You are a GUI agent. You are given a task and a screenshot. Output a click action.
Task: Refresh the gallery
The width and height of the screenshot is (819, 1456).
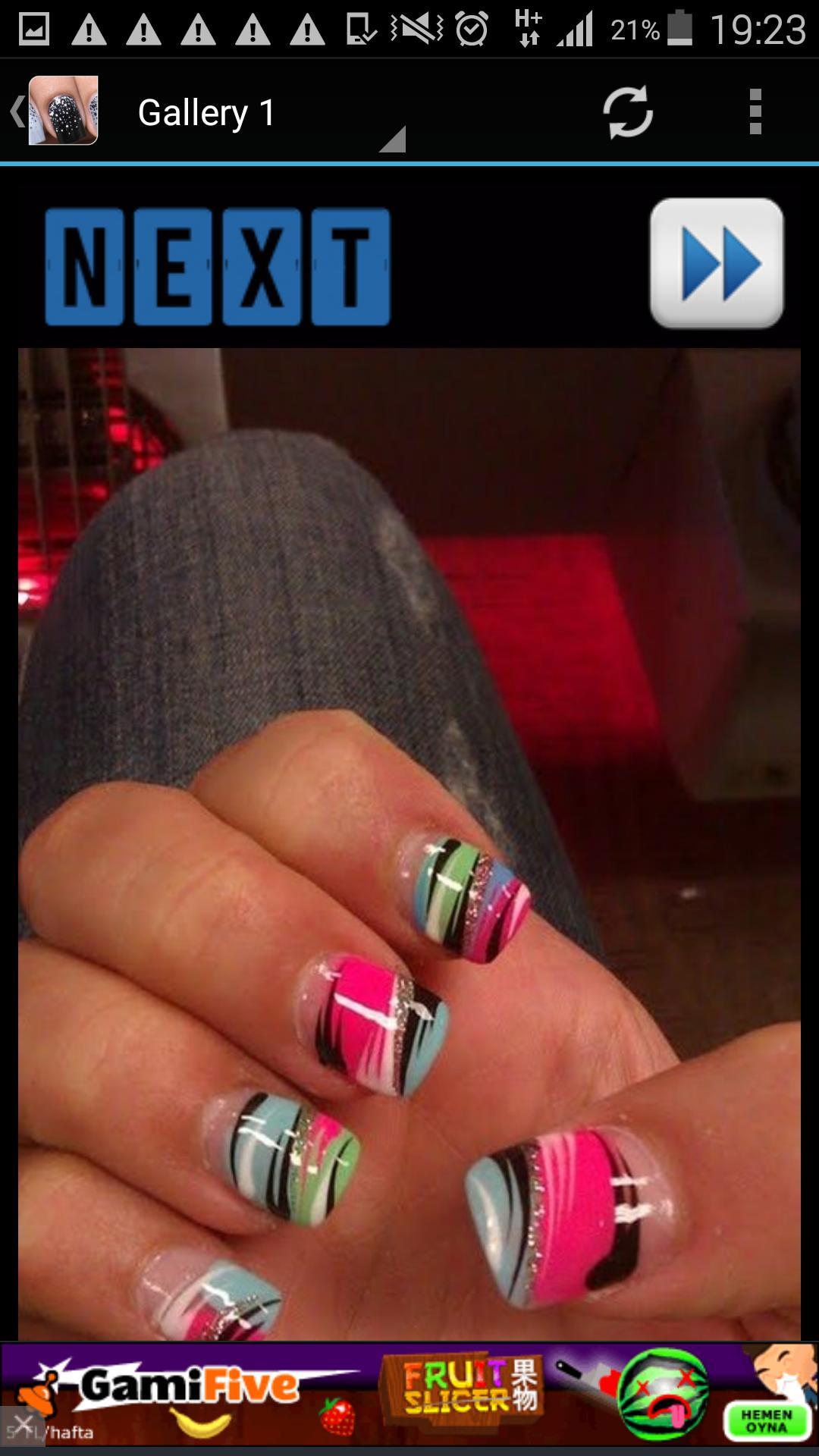(627, 112)
